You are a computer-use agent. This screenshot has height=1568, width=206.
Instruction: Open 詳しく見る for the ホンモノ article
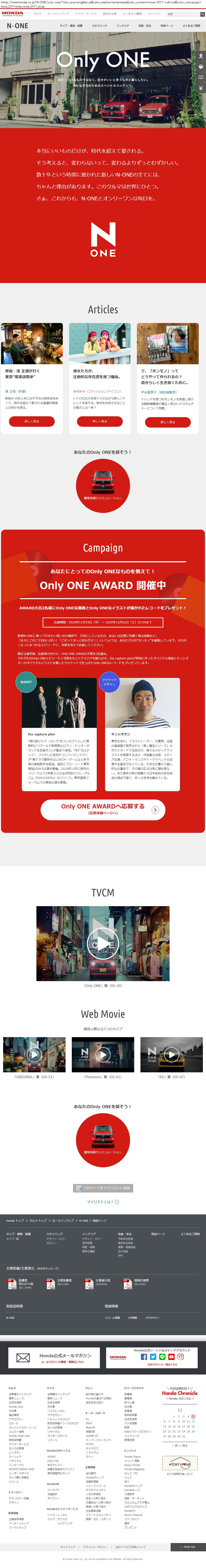tap(168, 422)
